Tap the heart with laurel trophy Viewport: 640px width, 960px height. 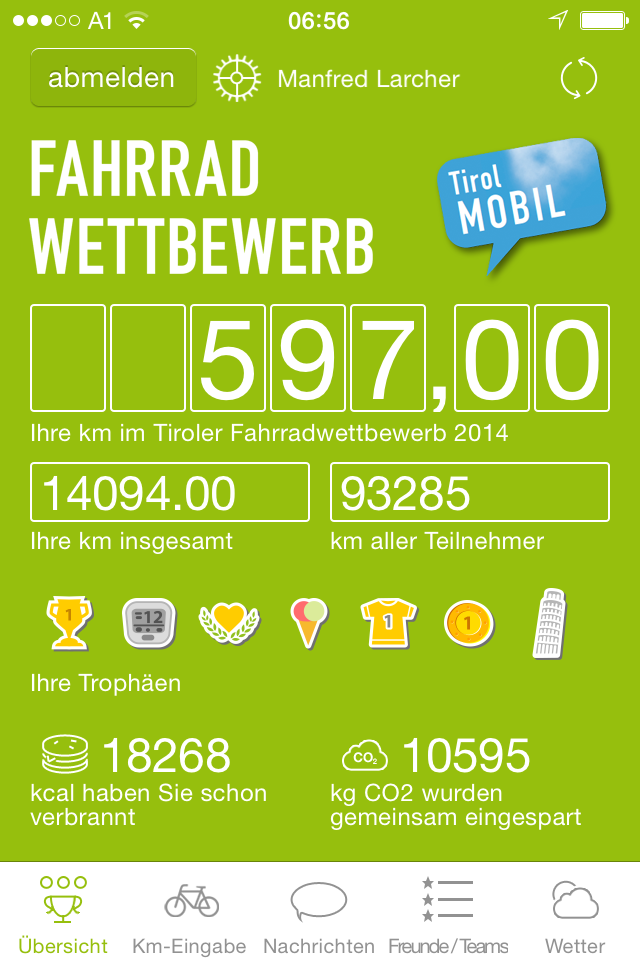tap(229, 622)
